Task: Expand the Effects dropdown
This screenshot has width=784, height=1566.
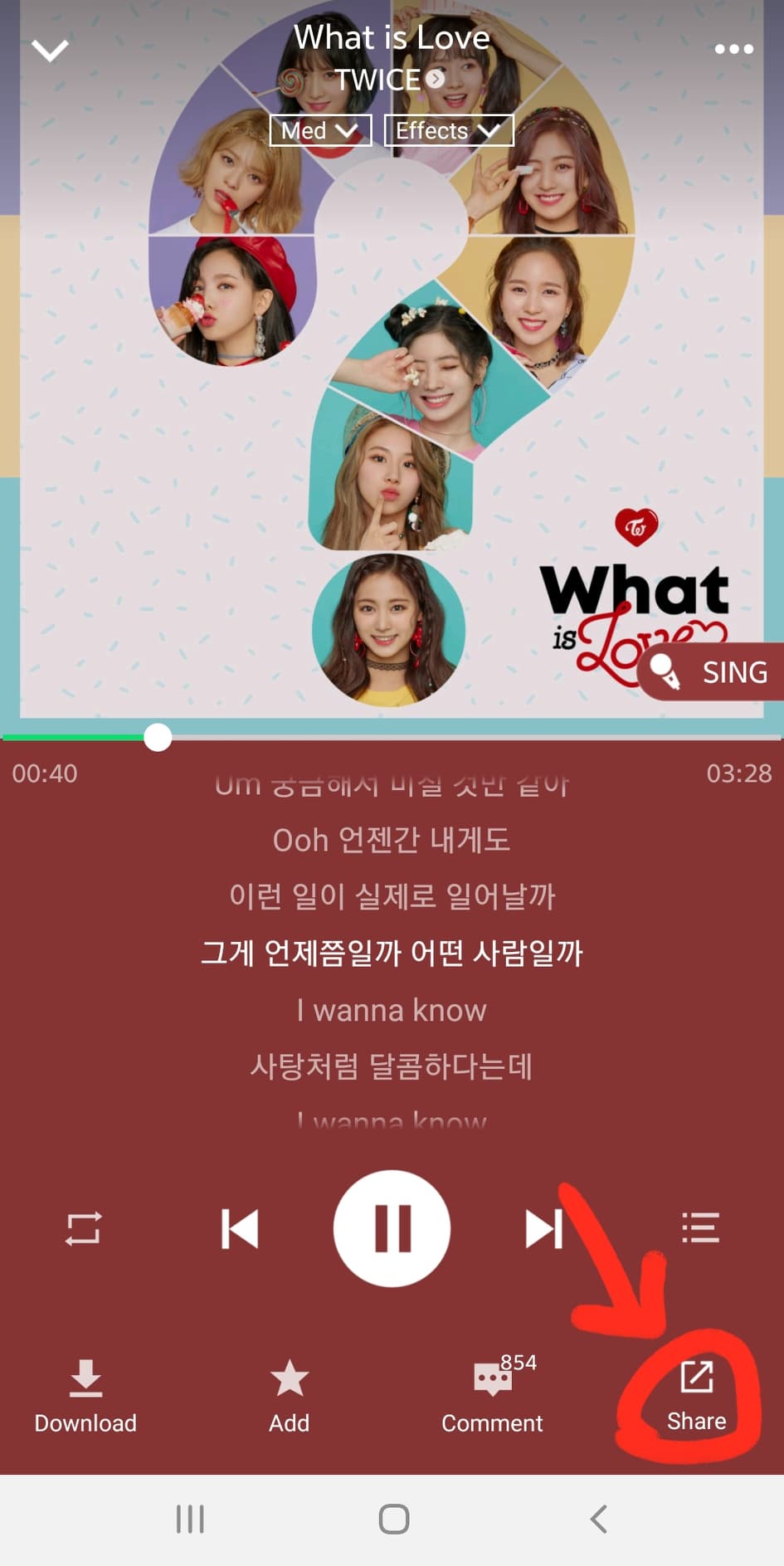Action: point(448,130)
